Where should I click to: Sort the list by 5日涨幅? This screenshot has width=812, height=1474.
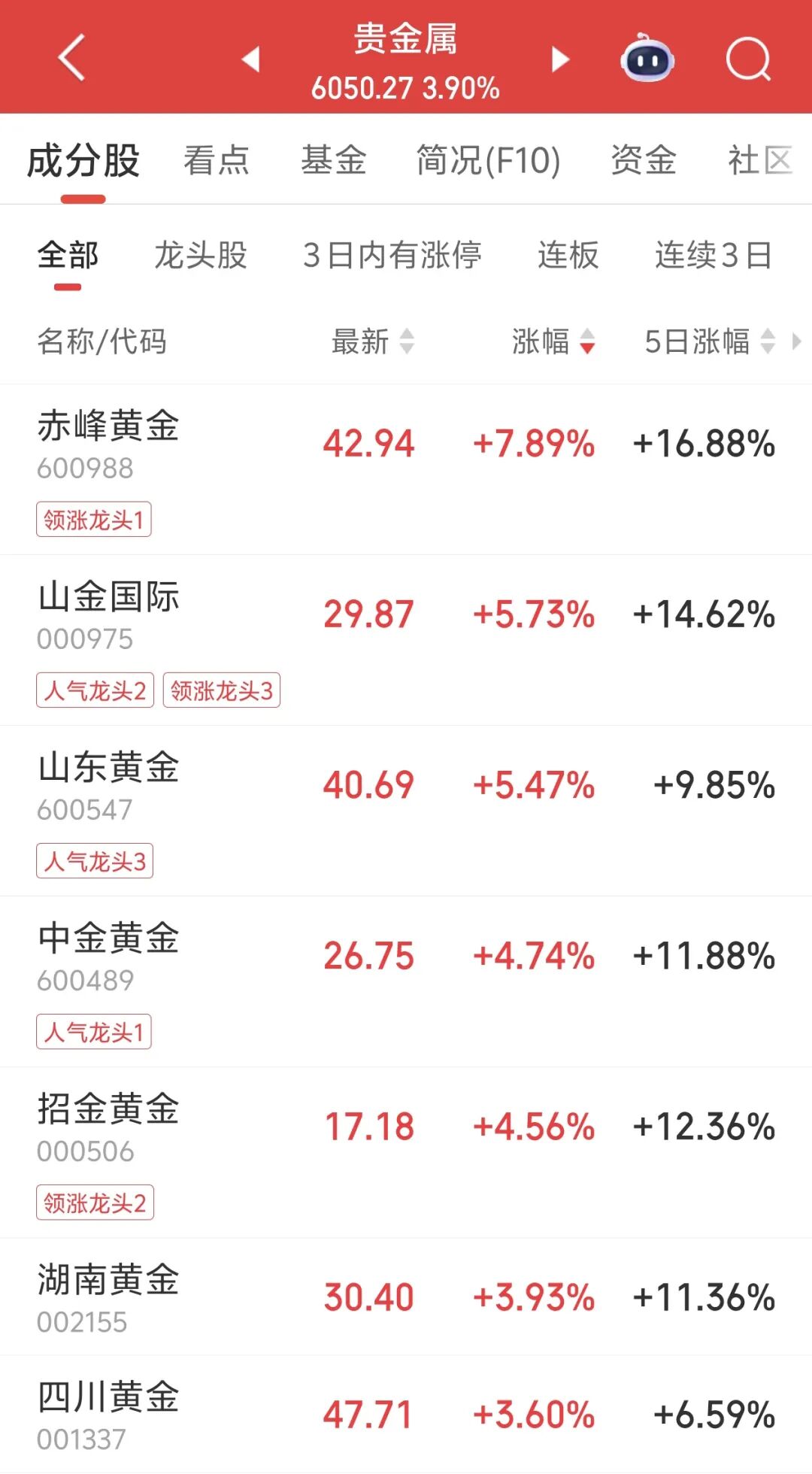coord(708,341)
